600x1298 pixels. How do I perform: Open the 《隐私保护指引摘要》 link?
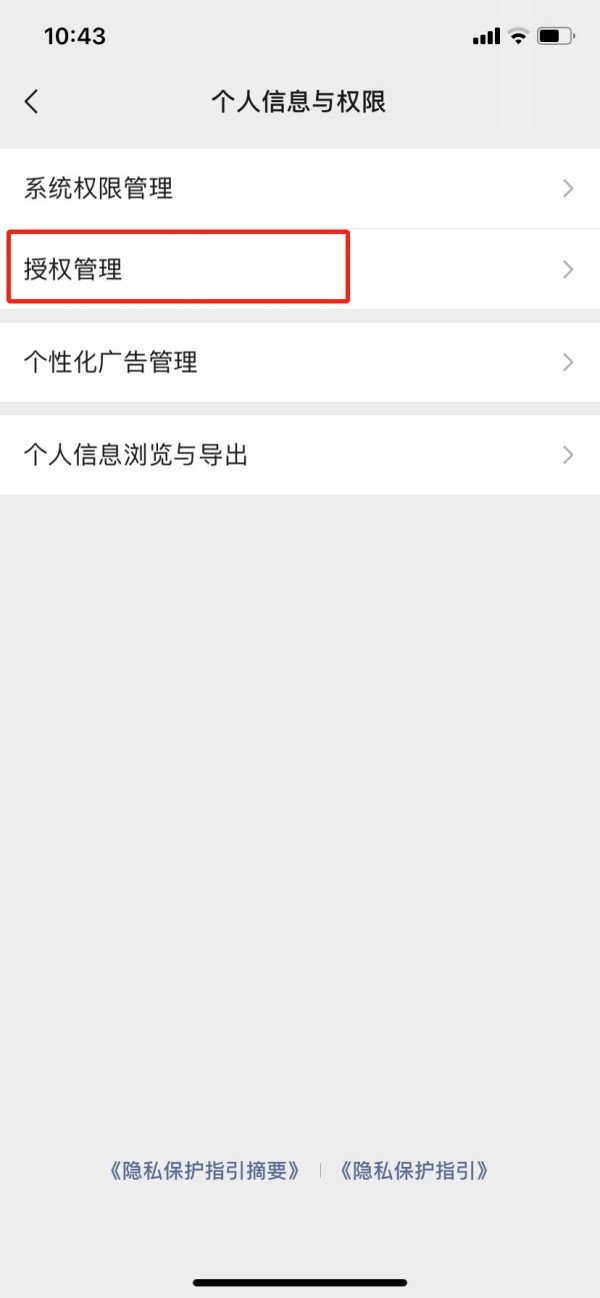coord(204,1171)
